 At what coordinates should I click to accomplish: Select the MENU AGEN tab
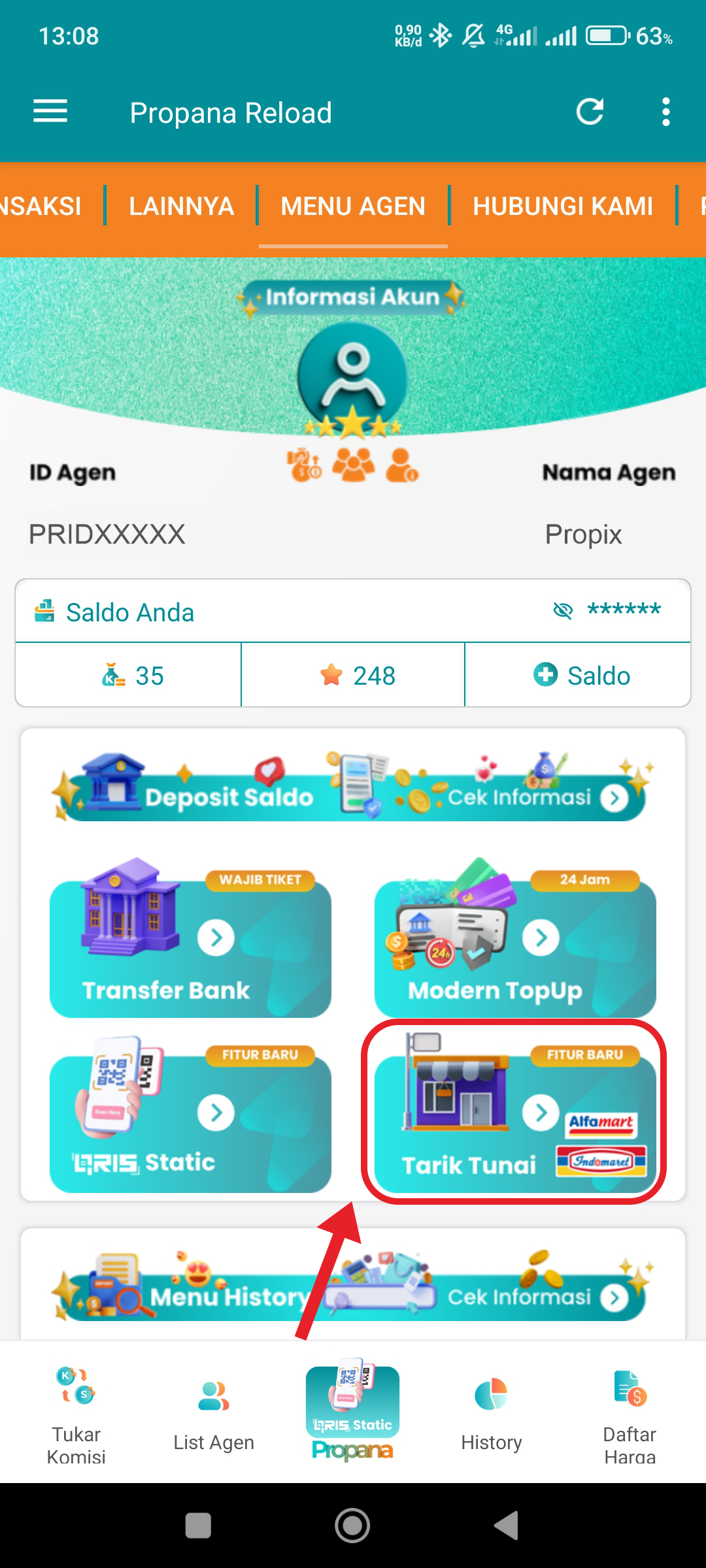[x=353, y=206]
